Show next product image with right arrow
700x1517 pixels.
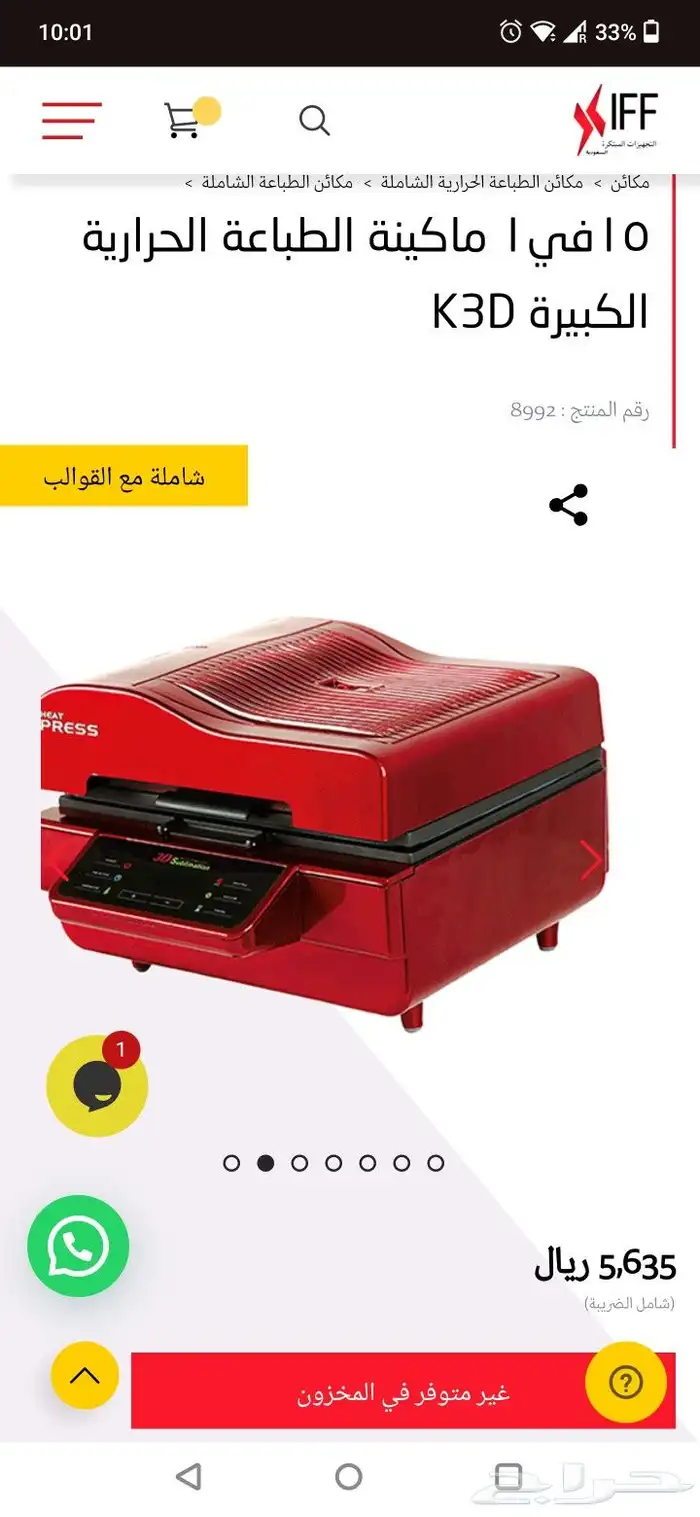point(592,859)
